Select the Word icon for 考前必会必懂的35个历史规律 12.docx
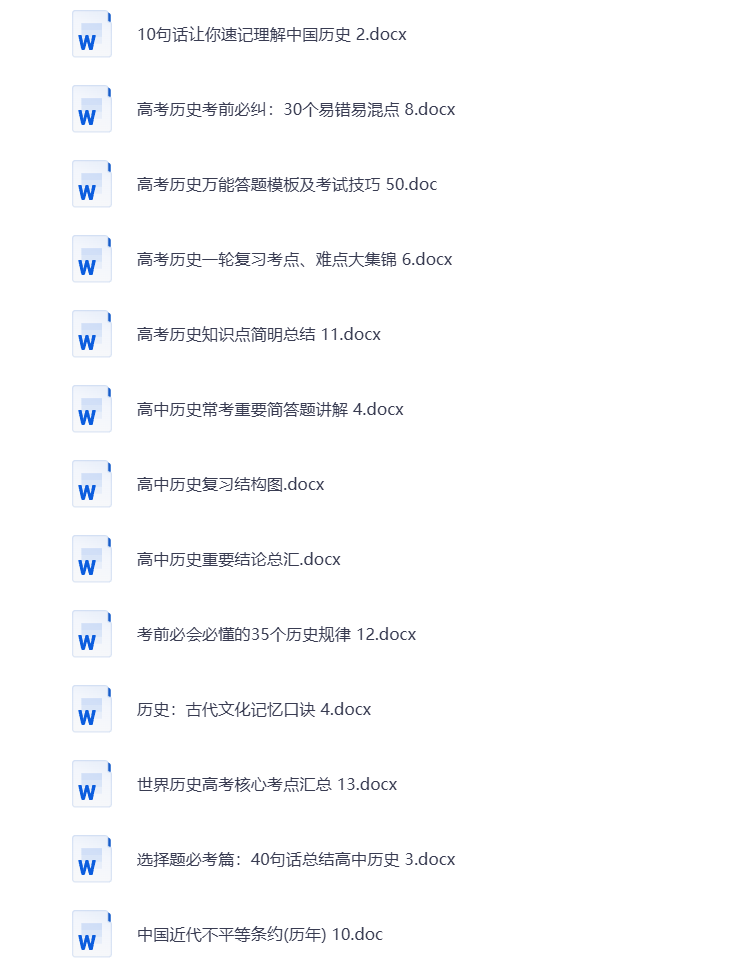Screen dimensions: 743x971 click(91, 633)
